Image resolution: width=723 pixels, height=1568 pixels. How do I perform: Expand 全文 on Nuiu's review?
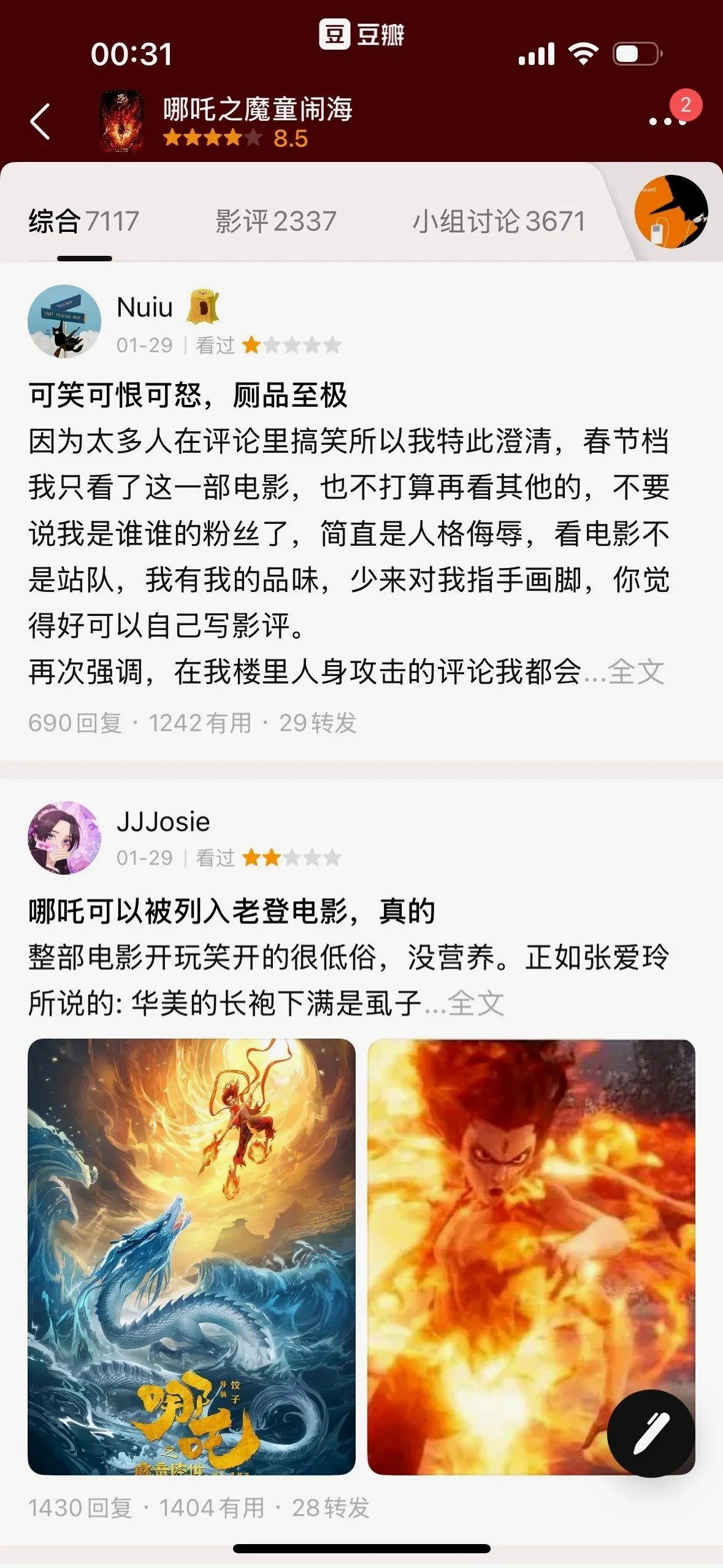coord(635,672)
